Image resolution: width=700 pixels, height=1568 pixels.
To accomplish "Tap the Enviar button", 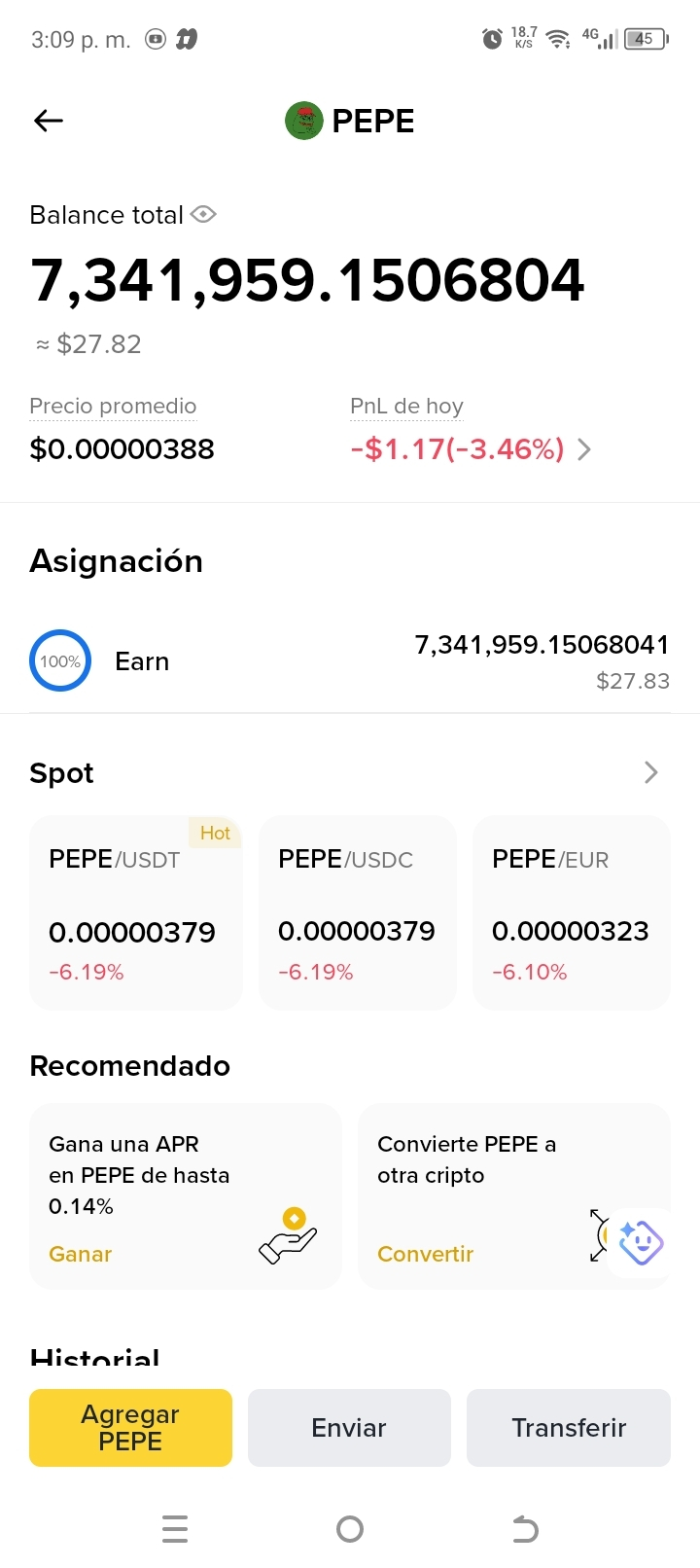I will [349, 1428].
